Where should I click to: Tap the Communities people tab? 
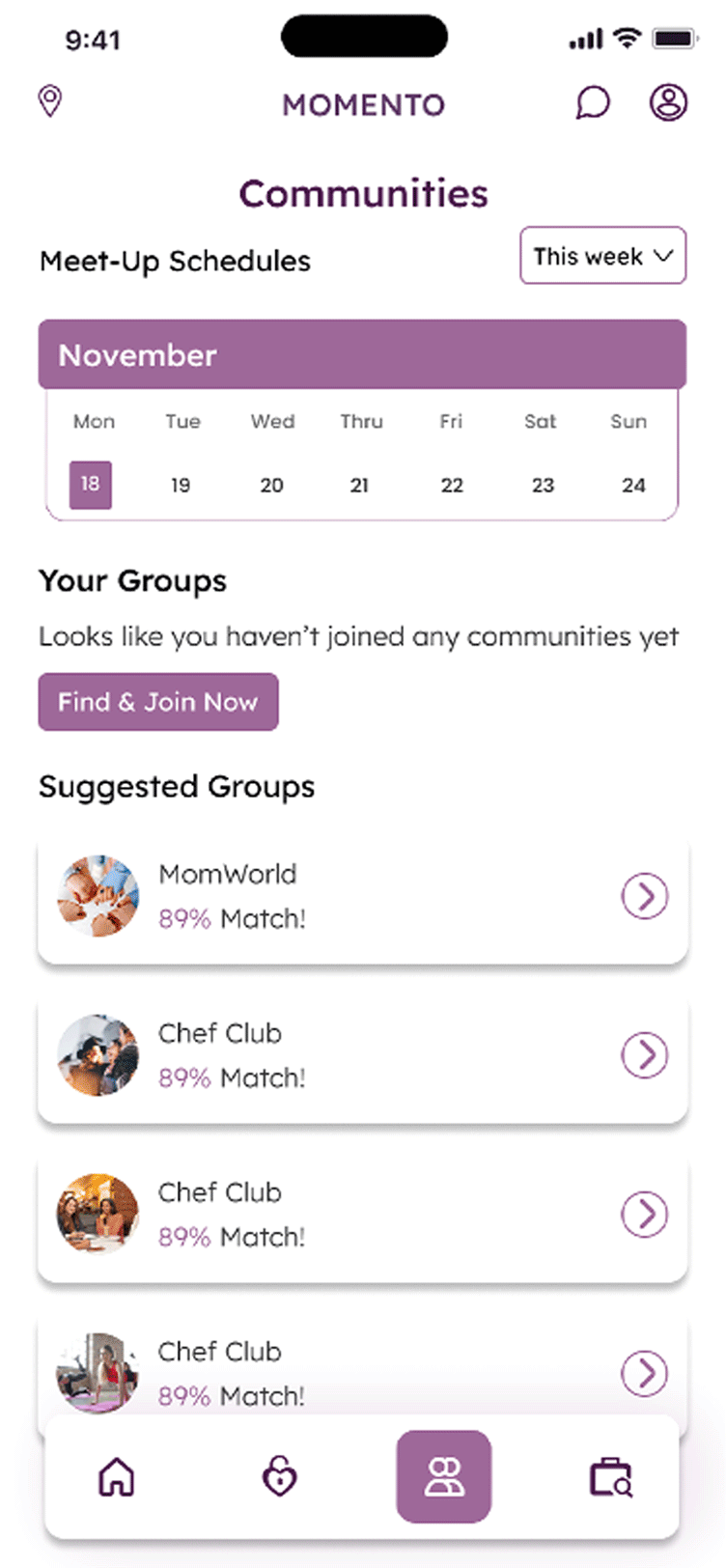(444, 1476)
